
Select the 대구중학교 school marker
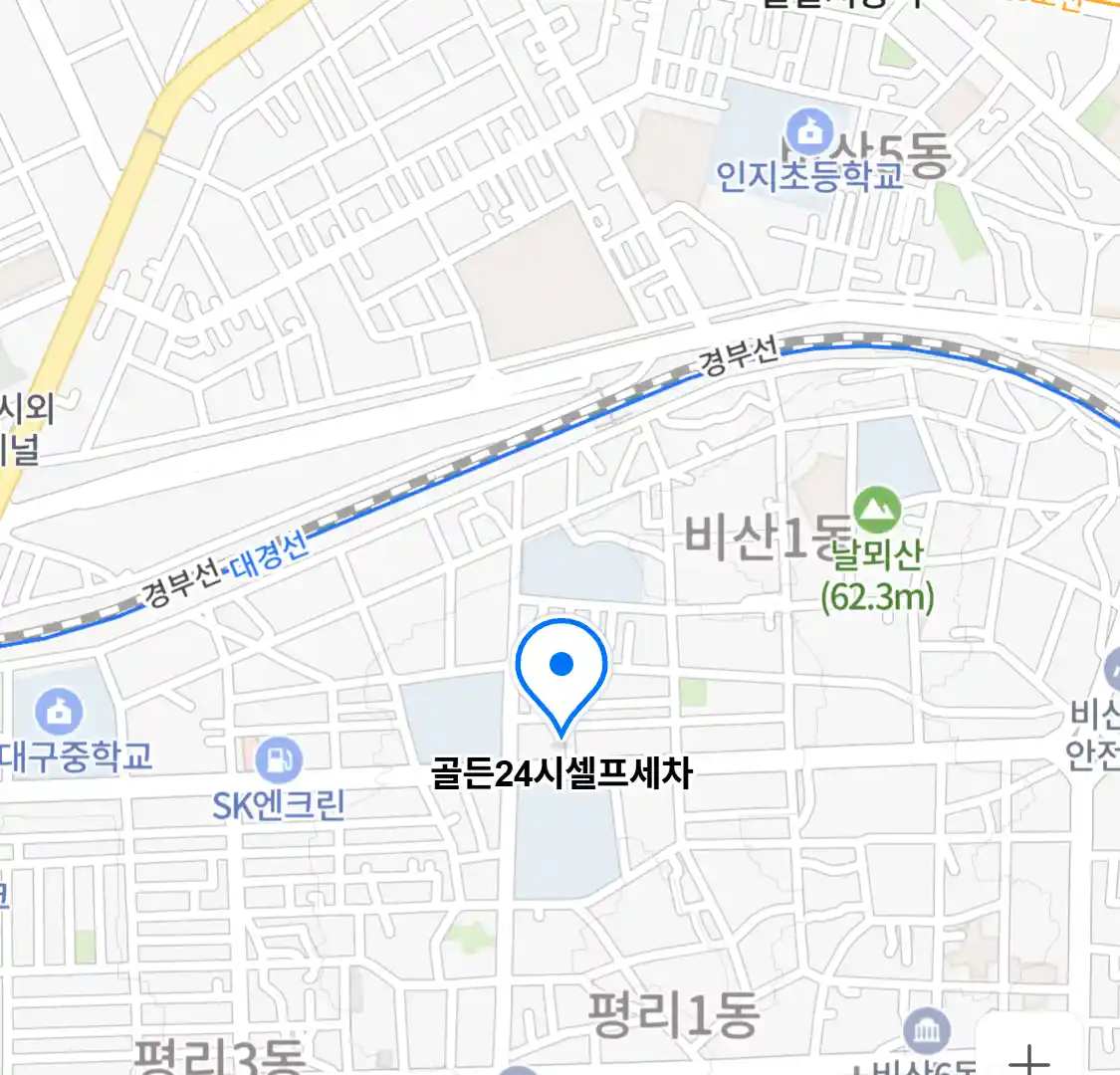[59, 713]
